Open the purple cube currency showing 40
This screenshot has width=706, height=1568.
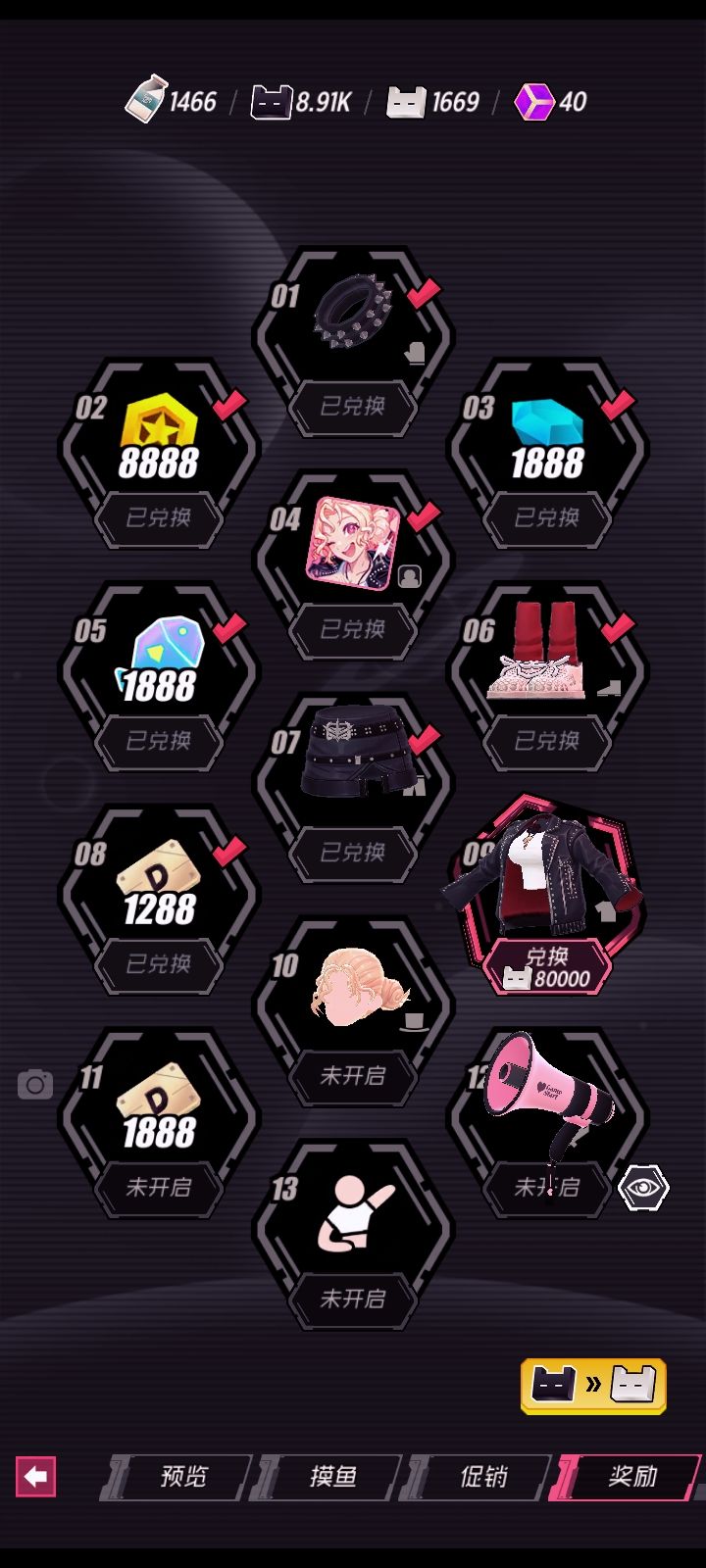click(536, 101)
